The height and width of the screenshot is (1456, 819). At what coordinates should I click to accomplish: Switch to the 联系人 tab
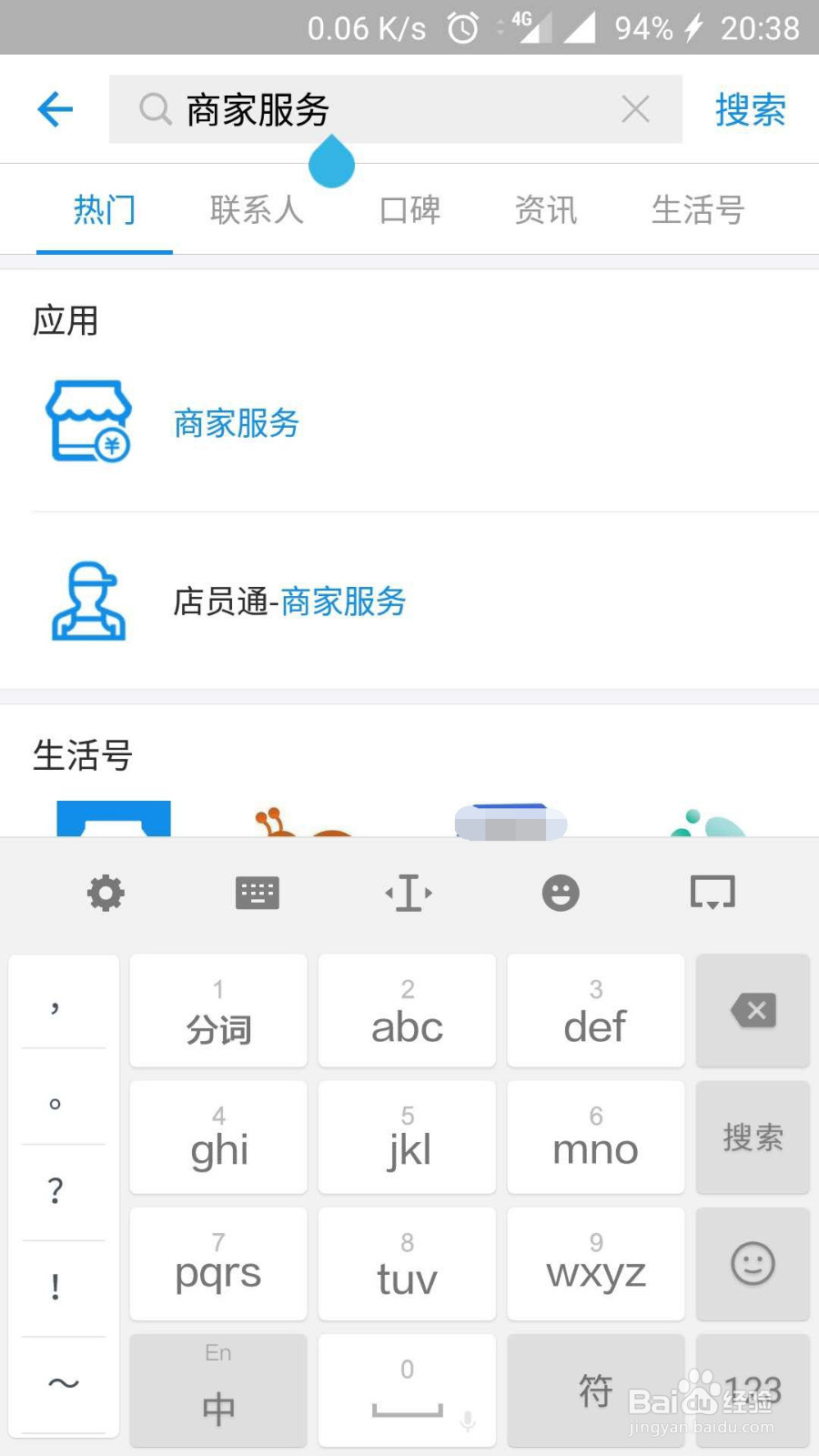256,210
